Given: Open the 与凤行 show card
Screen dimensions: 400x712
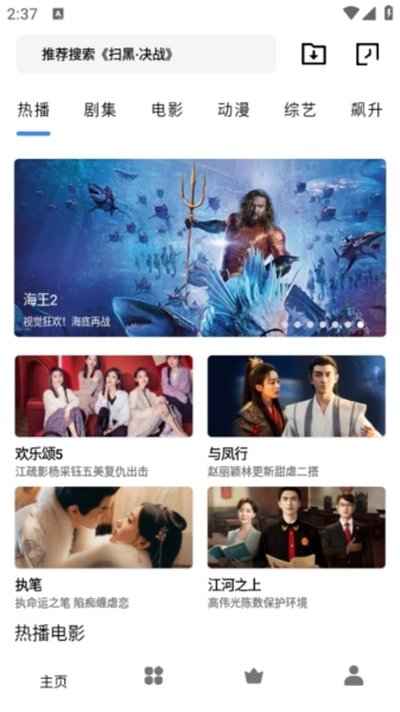Looking at the screenshot, I should (x=296, y=416).
